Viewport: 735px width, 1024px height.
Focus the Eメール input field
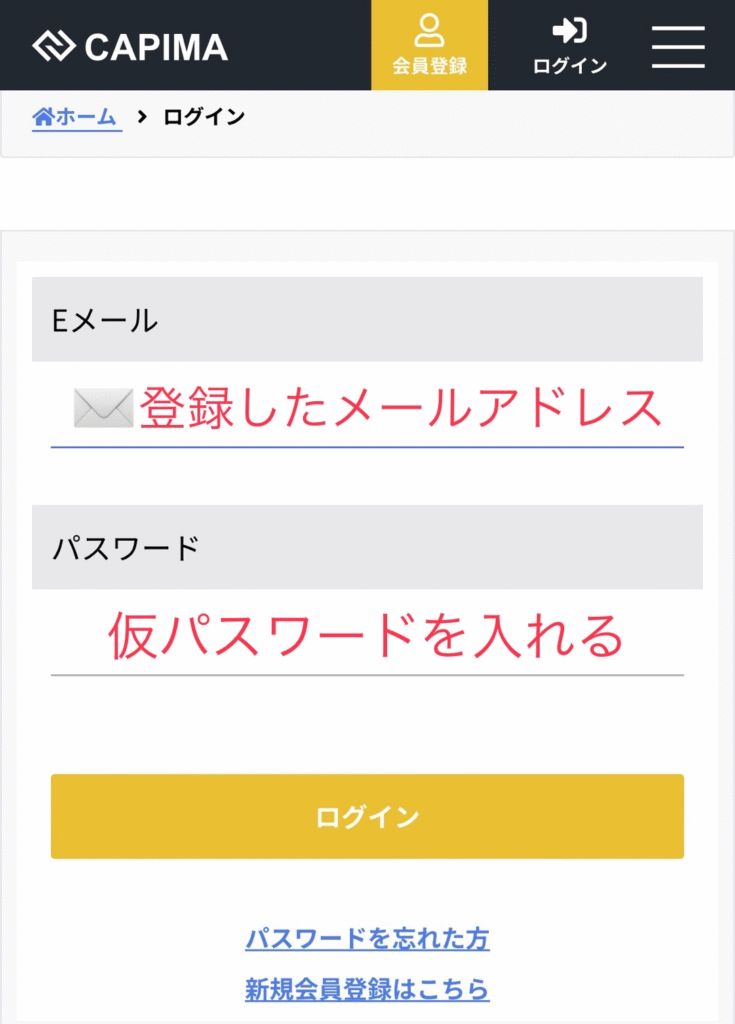point(367,410)
